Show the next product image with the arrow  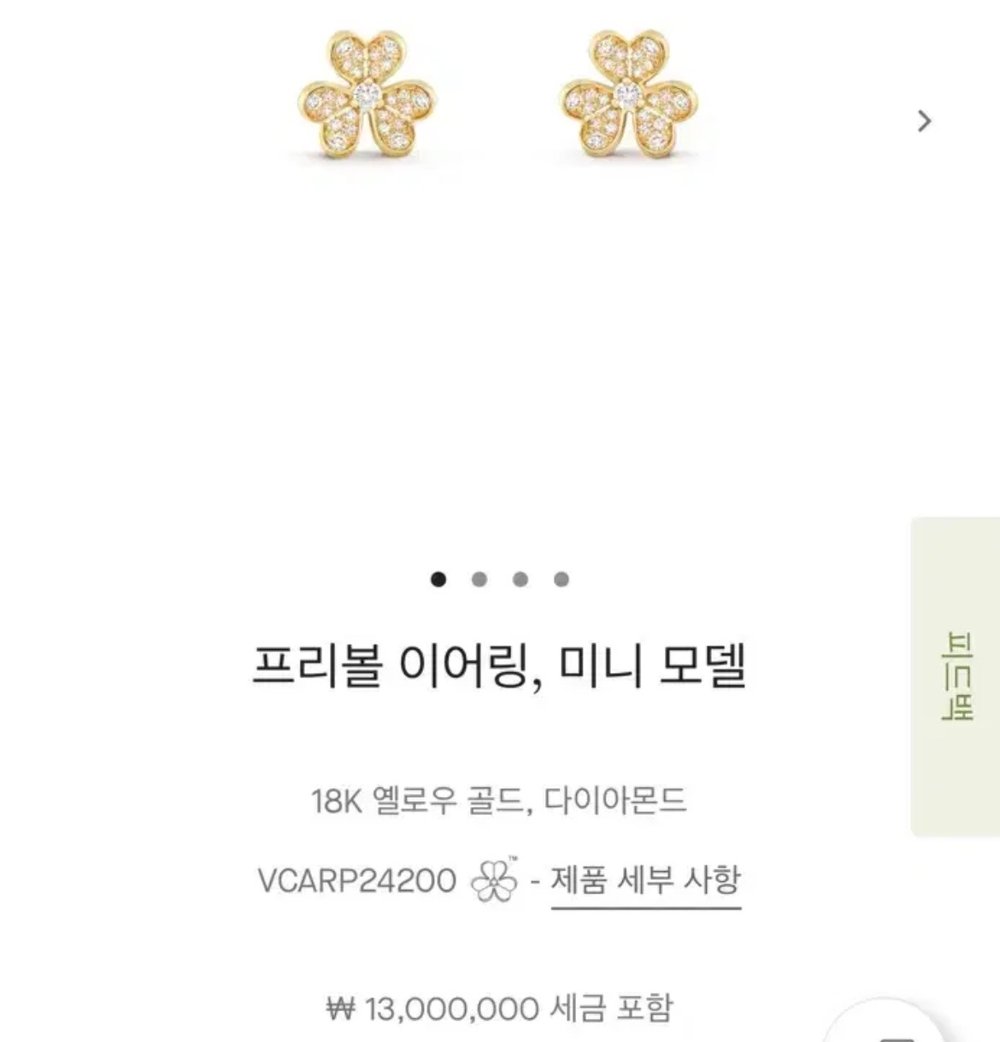pyautogui.click(x=924, y=121)
